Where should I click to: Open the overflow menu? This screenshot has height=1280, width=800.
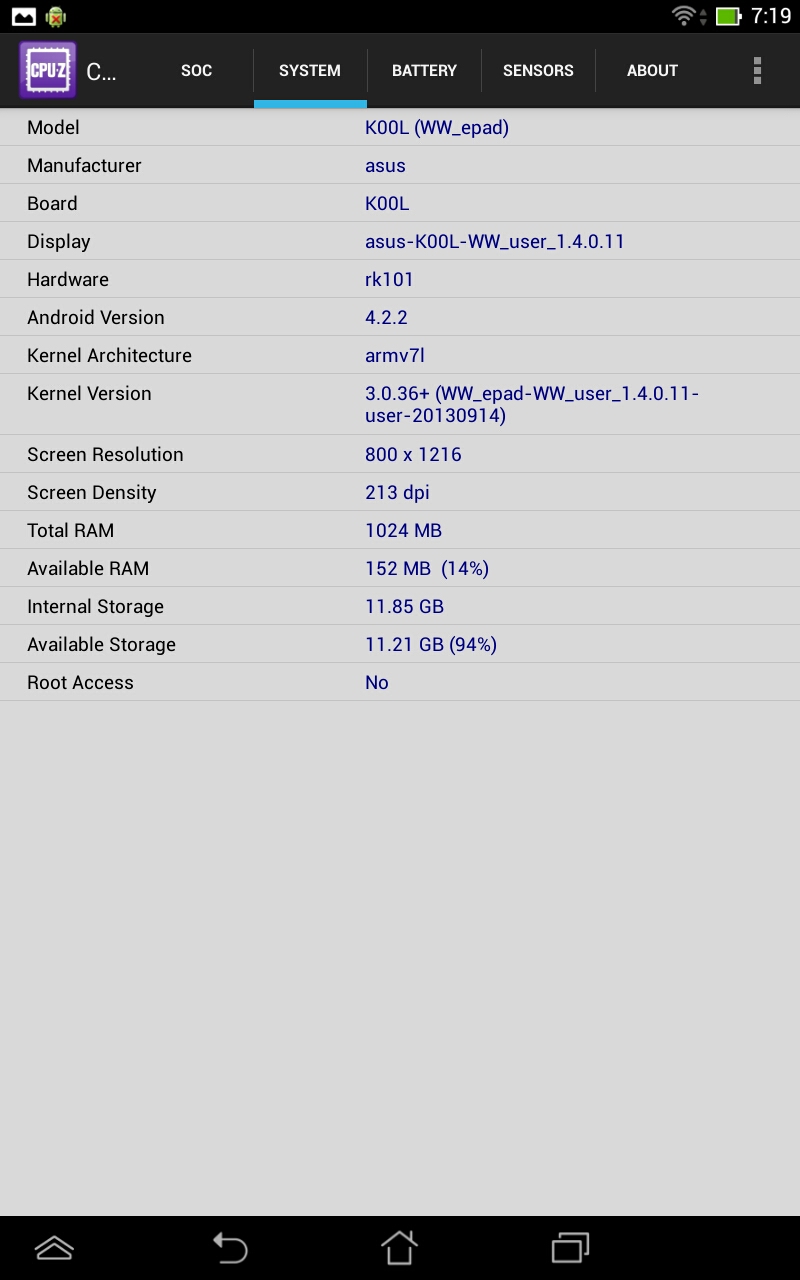[x=757, y=71]
